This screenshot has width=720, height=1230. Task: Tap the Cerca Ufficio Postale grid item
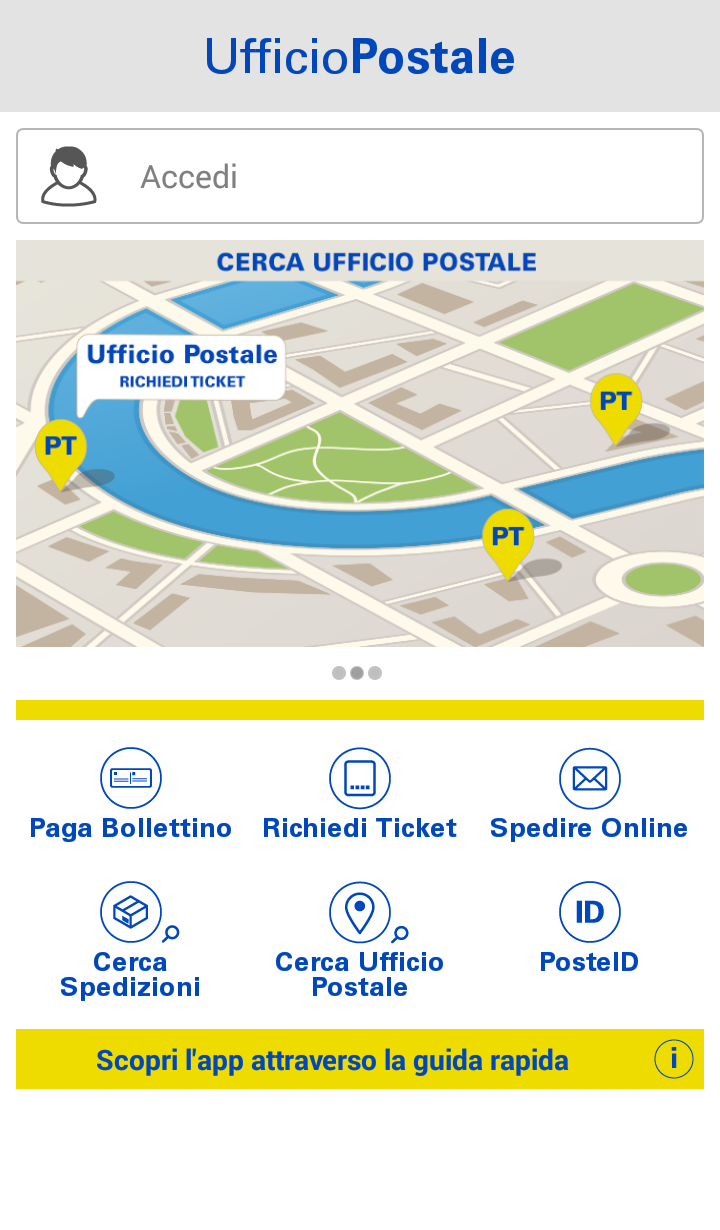[360, 938]
